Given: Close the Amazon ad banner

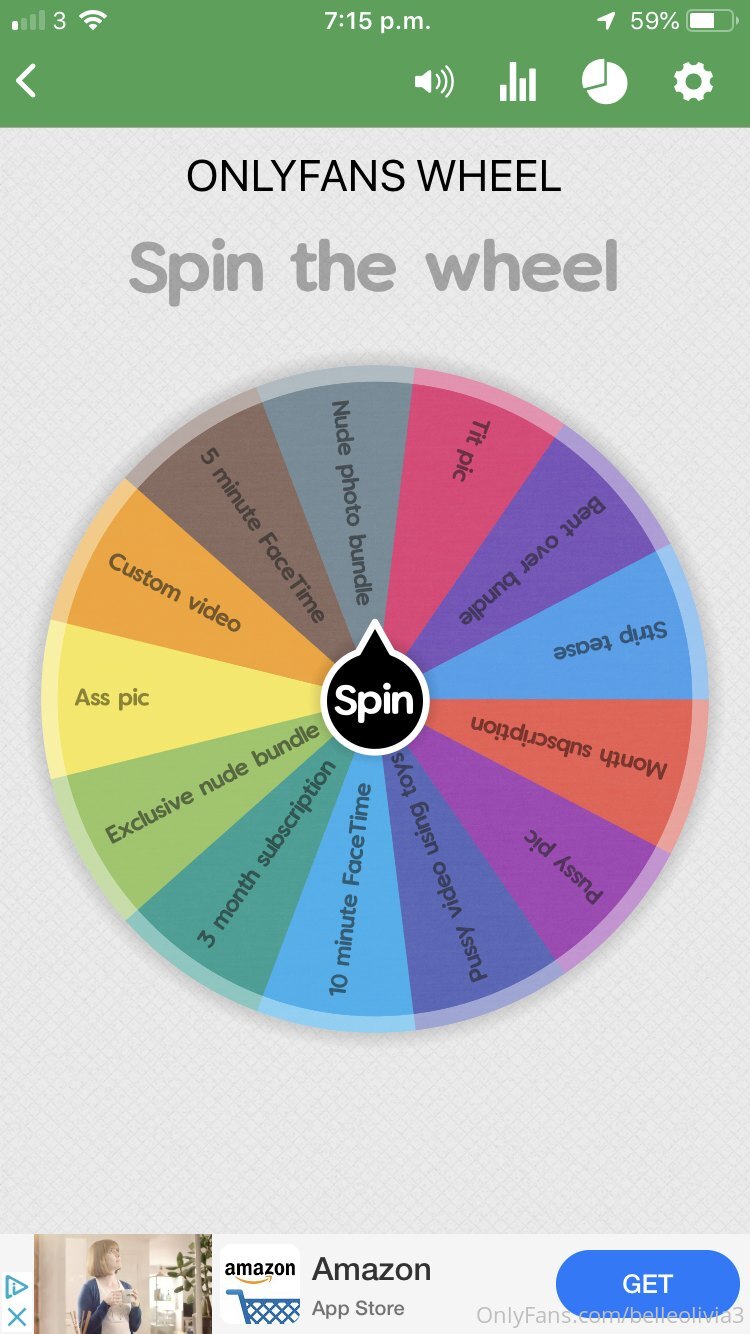Looking at the screenshot, I should (16, 1316).
